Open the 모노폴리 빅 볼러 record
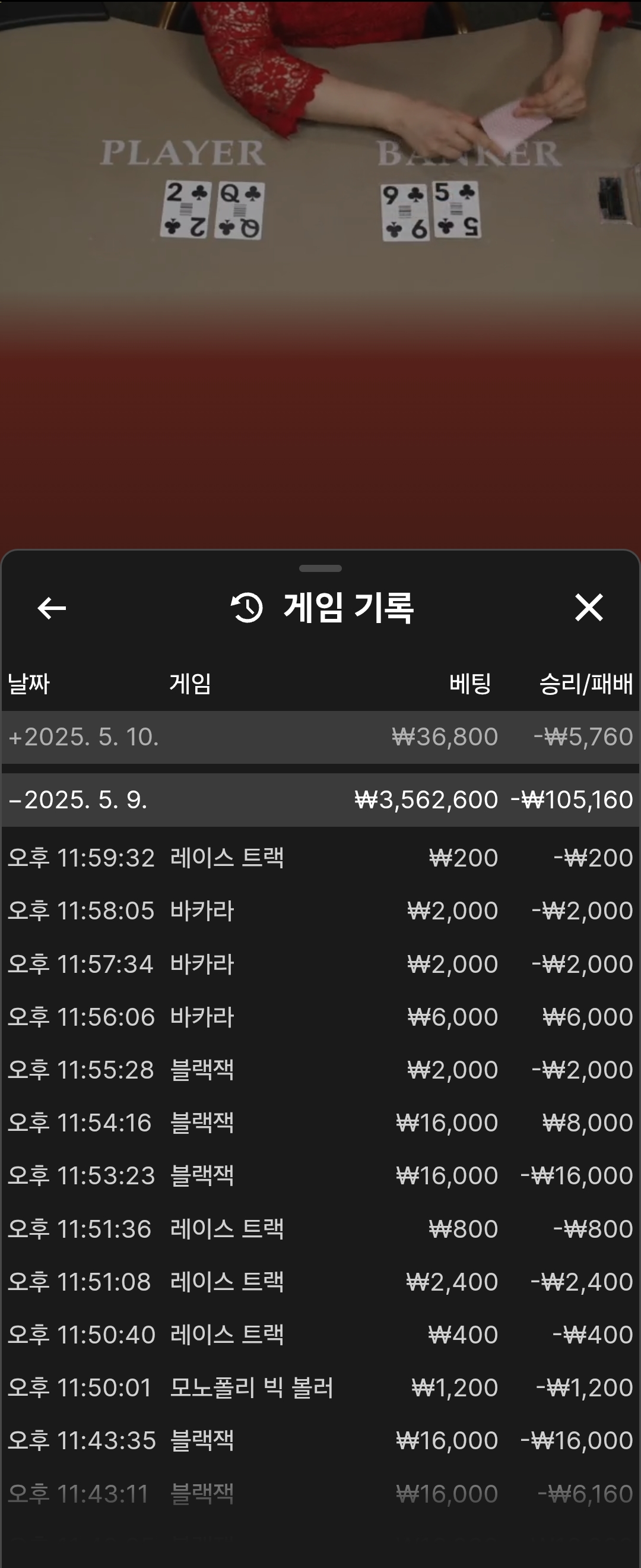This screenshot has width=641, height=1568. (x=320, y=1388)
